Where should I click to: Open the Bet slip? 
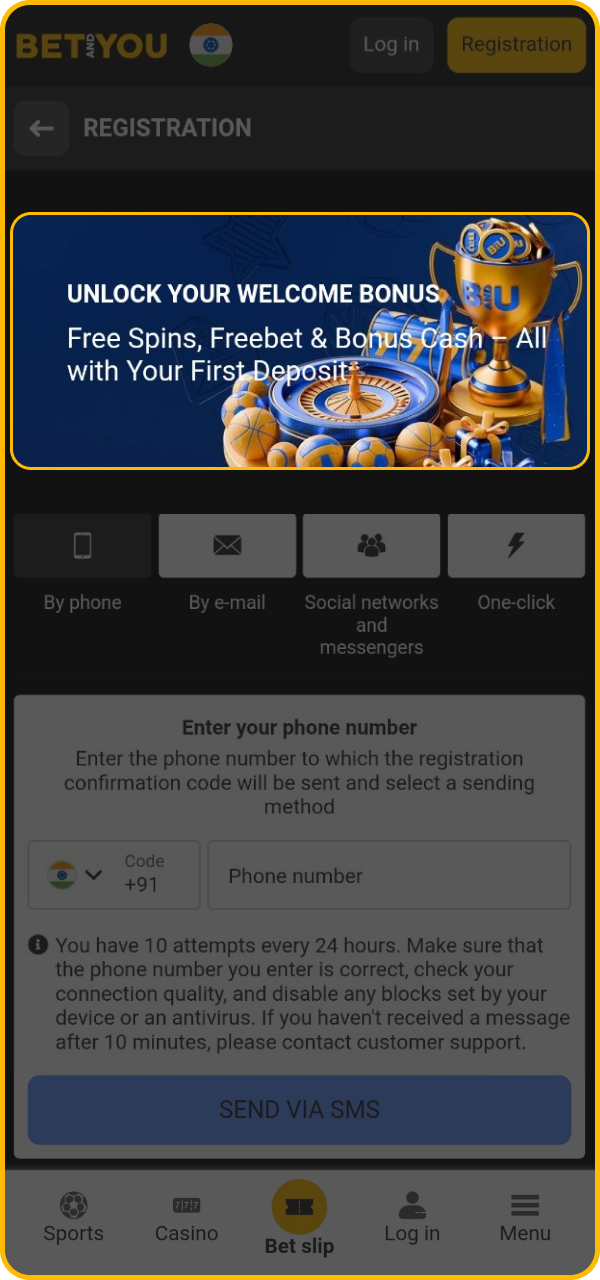tap(299, 1218)
